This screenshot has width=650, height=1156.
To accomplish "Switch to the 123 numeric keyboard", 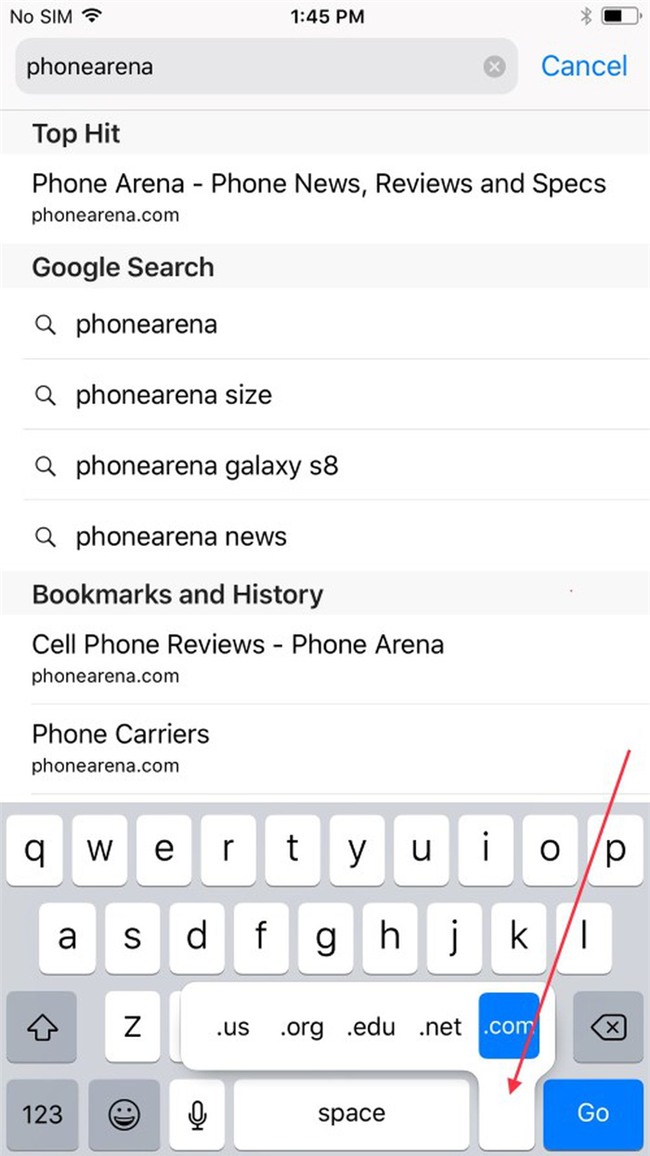I will point(42,1113).
